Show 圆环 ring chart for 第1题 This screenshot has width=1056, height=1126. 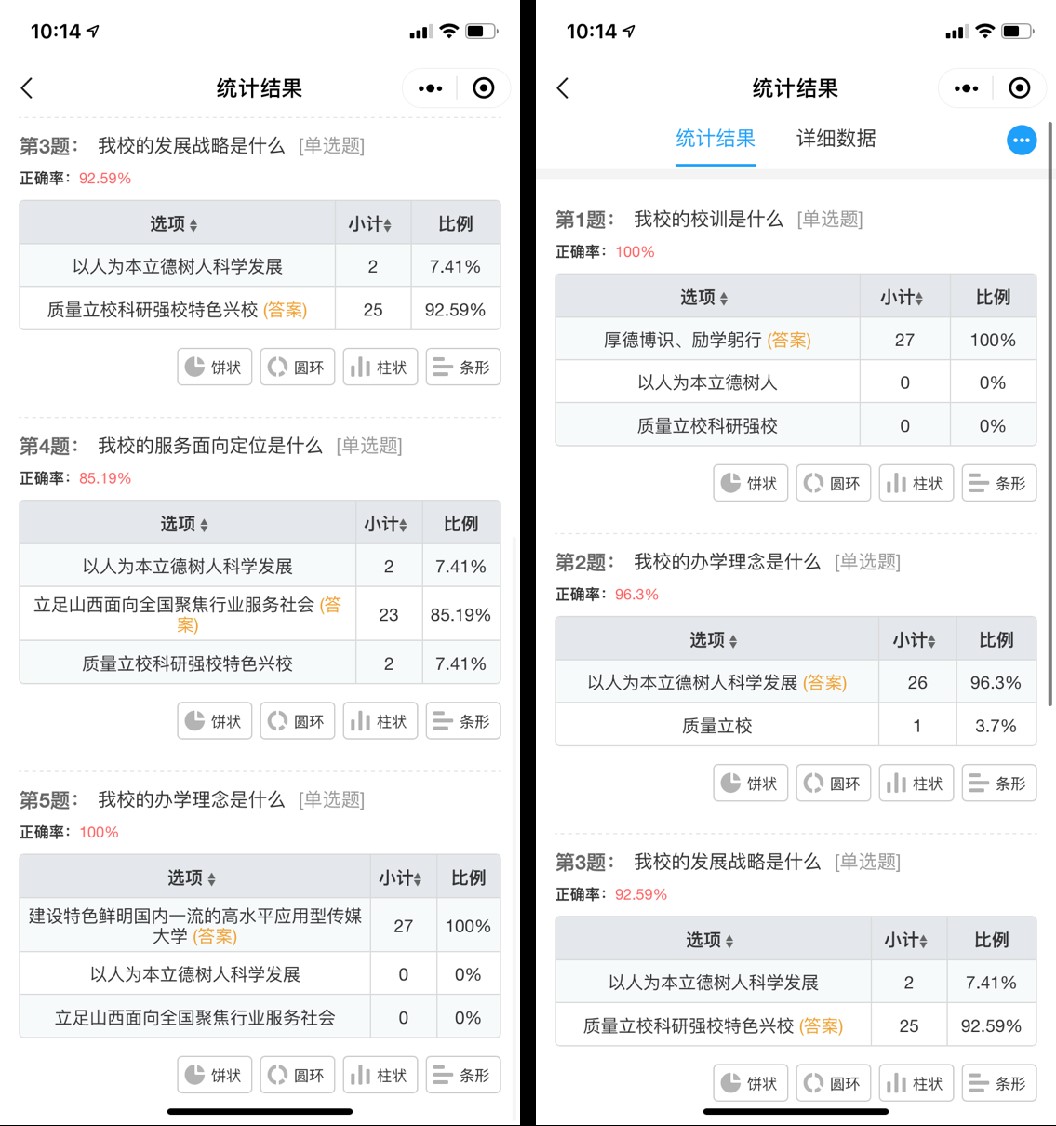tap(834, 483)
